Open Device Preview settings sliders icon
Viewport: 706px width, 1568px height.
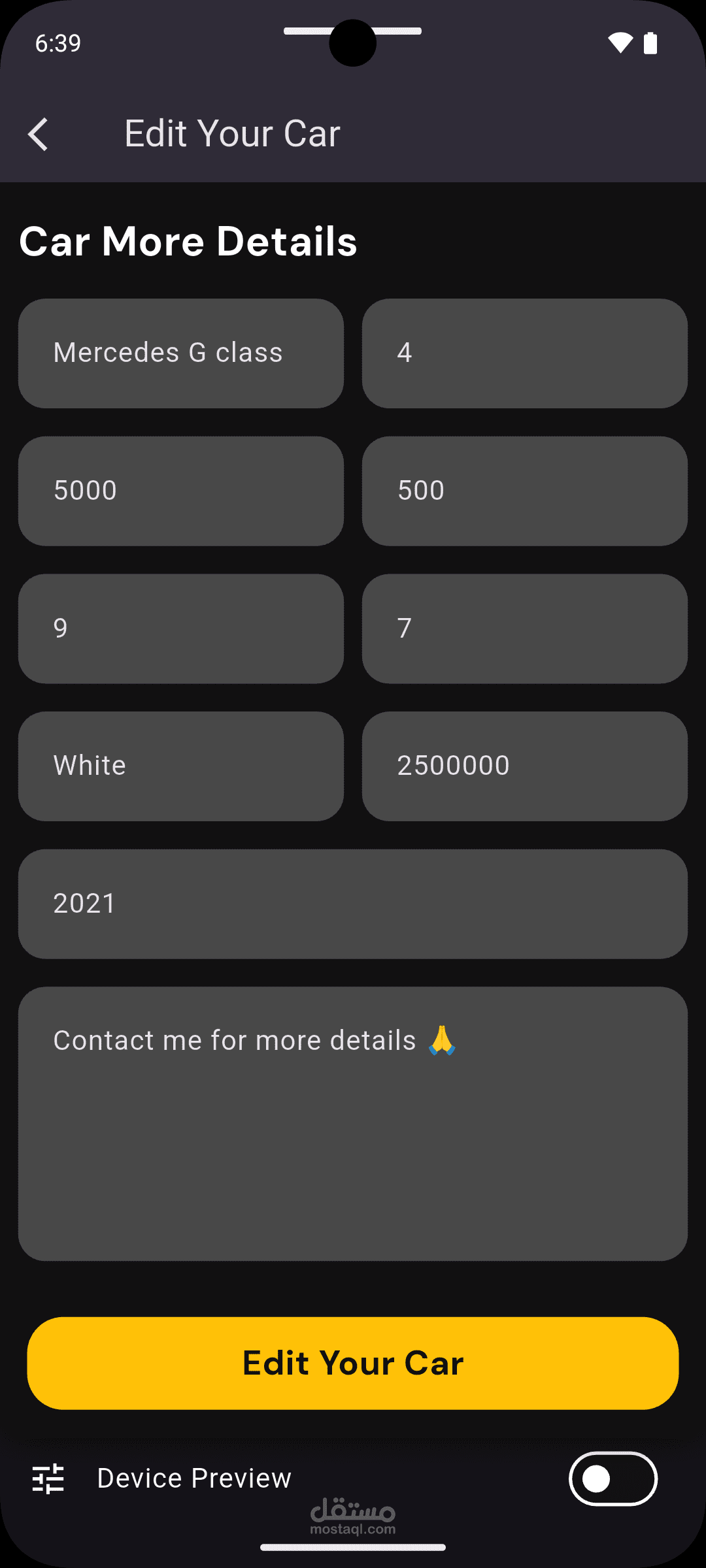(48, 1478)
